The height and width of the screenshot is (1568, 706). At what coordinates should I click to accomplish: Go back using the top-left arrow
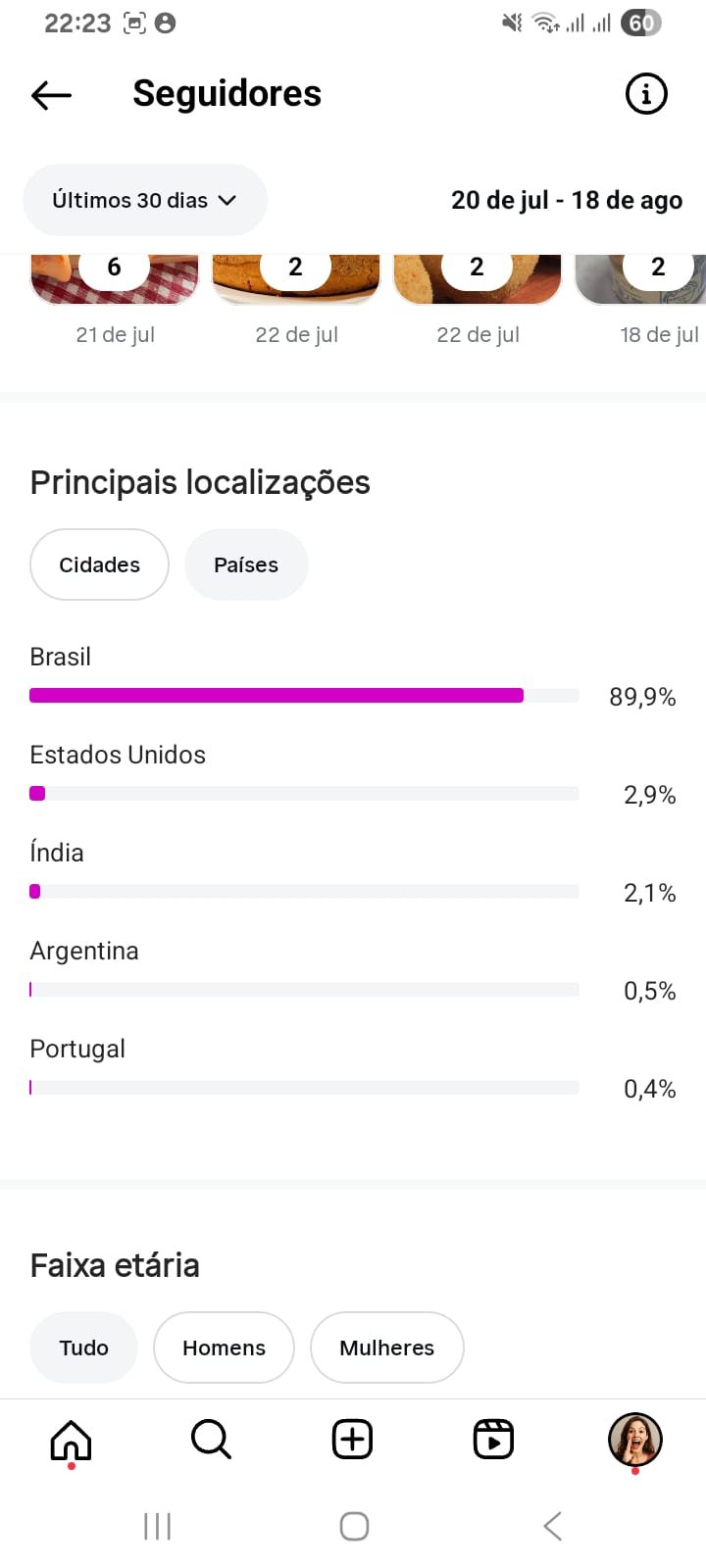click(52, 94)
